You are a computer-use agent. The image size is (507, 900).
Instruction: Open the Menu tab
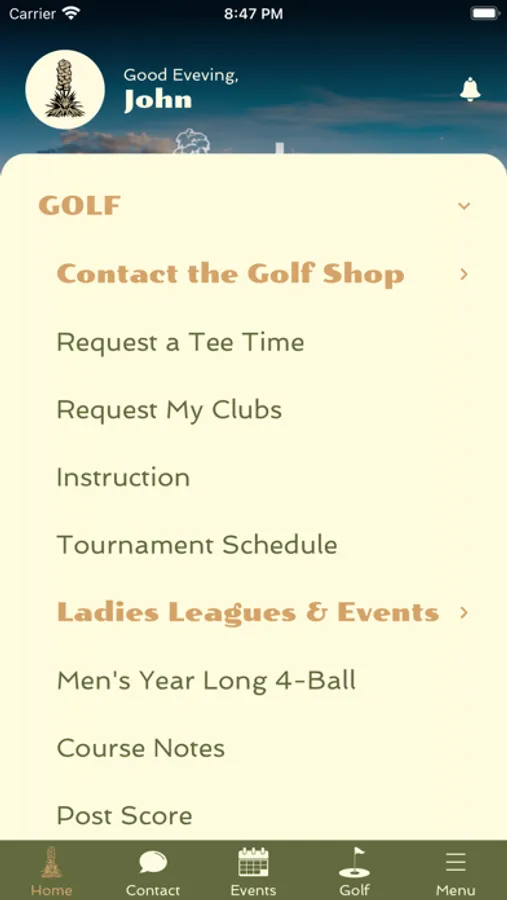click(455, 871)
